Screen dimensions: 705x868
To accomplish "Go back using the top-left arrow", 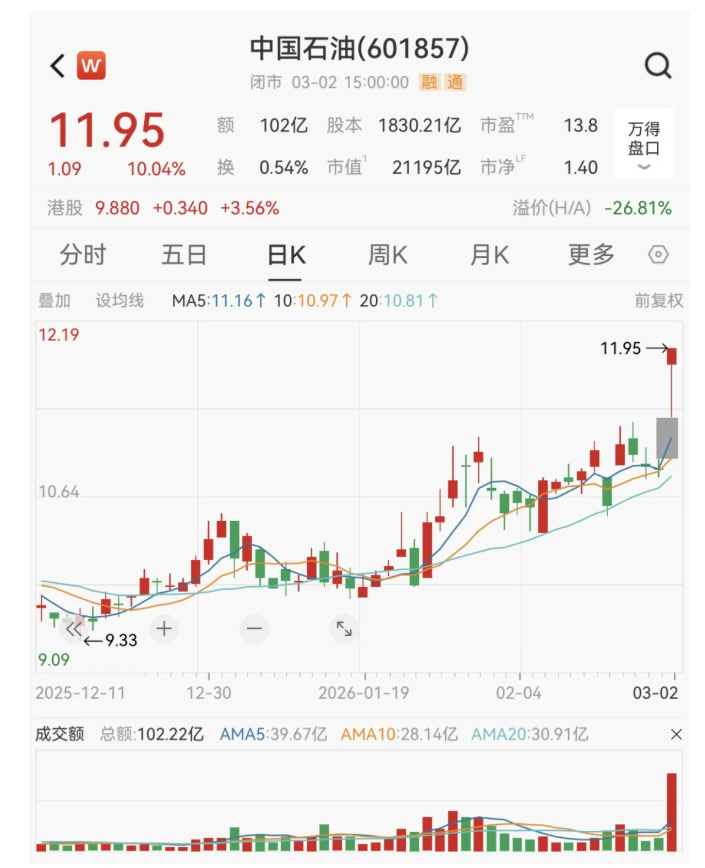I will [57, 66].
